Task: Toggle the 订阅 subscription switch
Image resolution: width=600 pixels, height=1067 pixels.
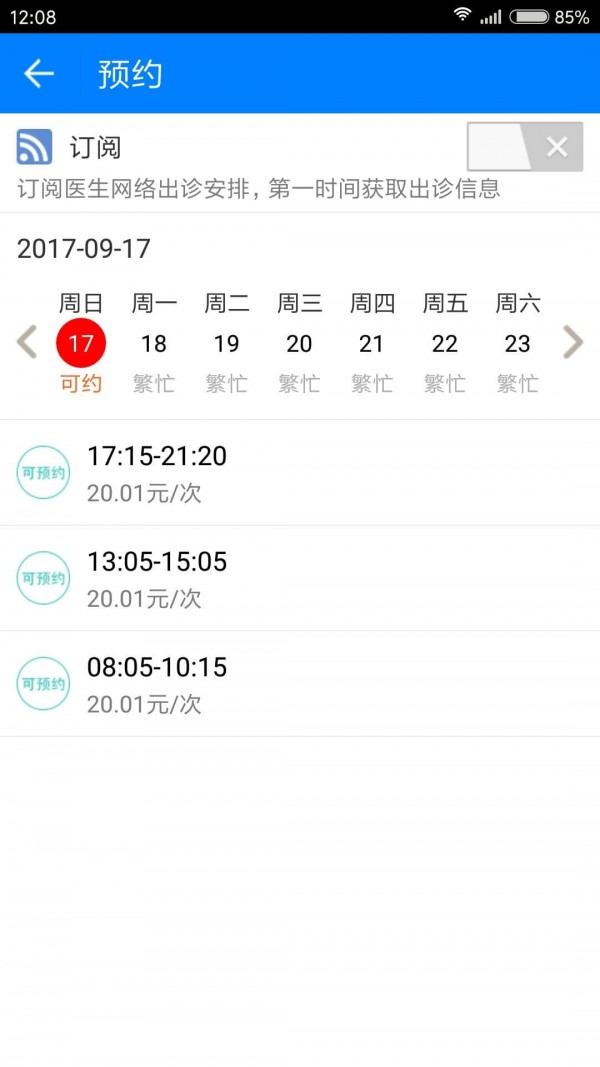Action: [x=524, y=148]
